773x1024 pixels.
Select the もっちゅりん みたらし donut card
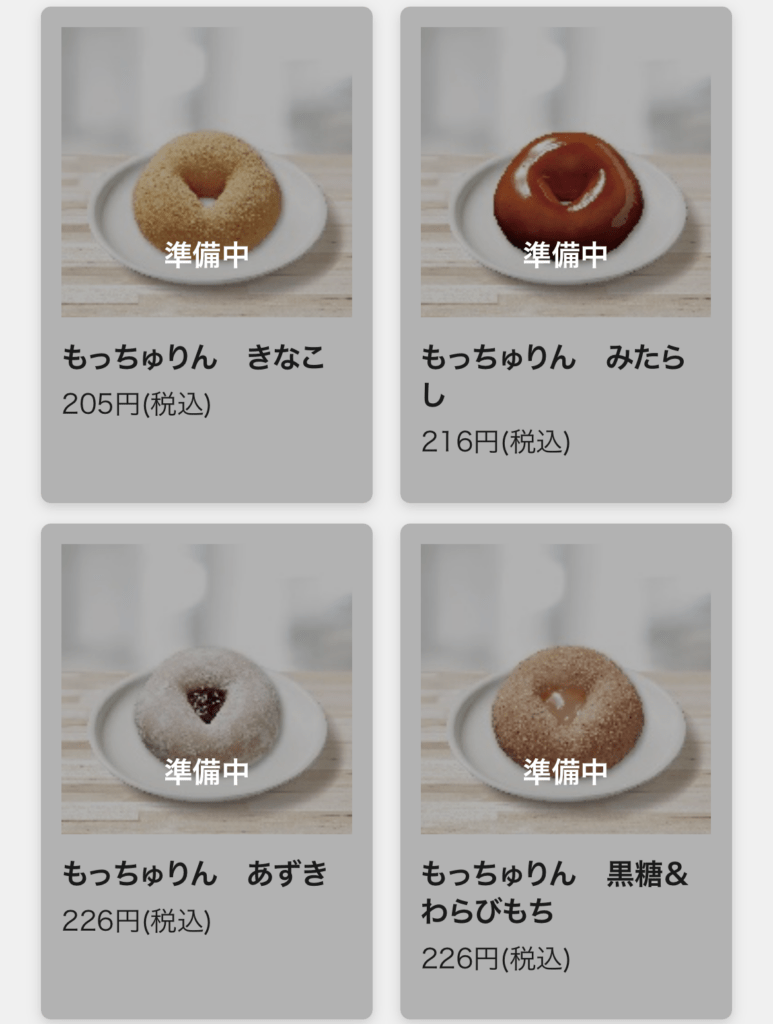[x=565, y=255]
